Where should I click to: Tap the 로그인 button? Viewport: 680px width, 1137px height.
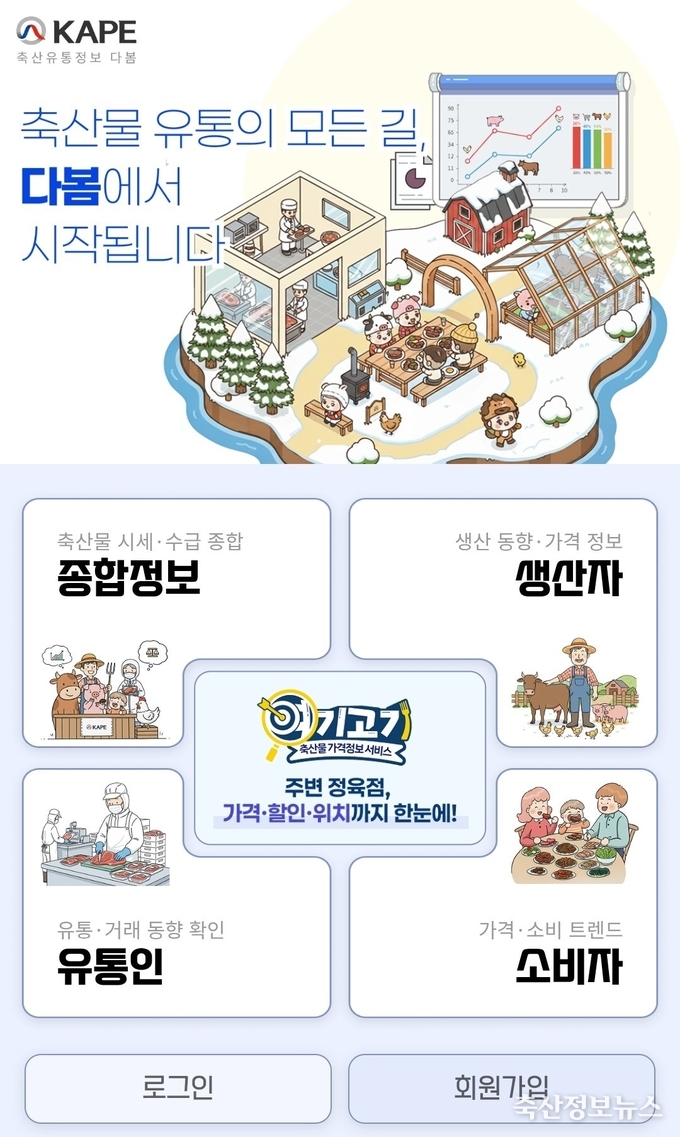[177, 1088]
